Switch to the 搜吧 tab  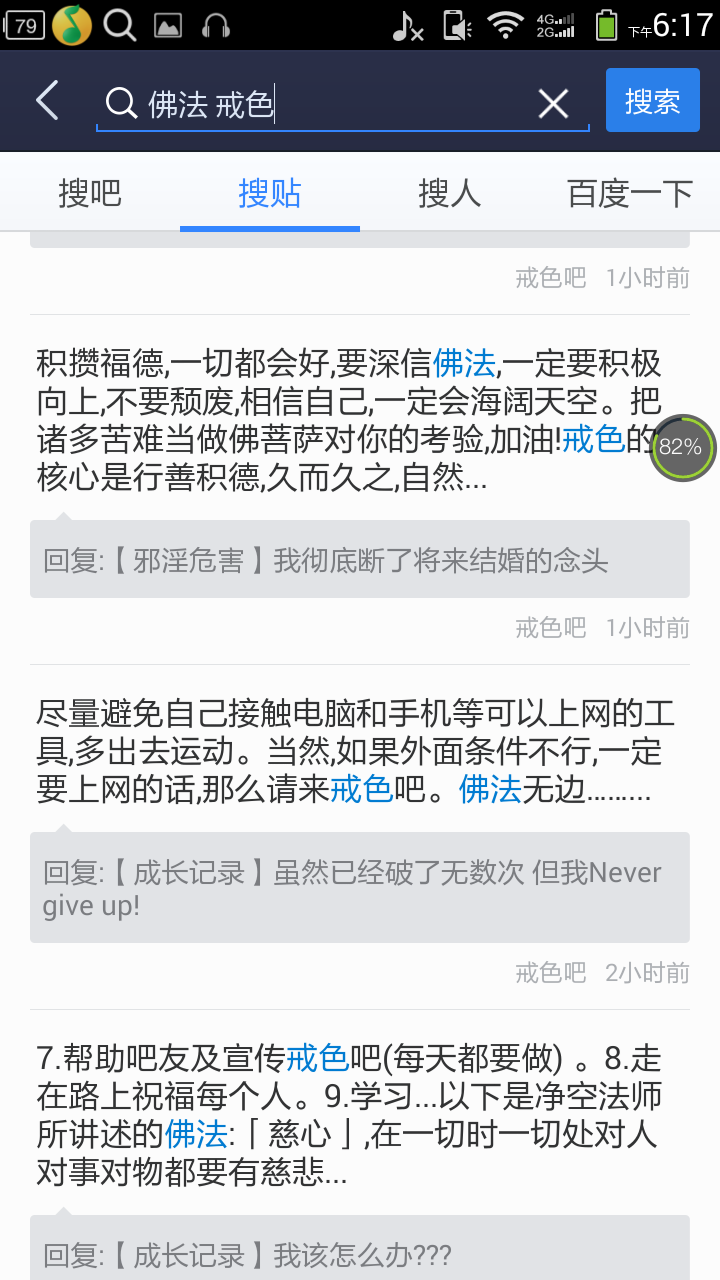click(90, 192)
